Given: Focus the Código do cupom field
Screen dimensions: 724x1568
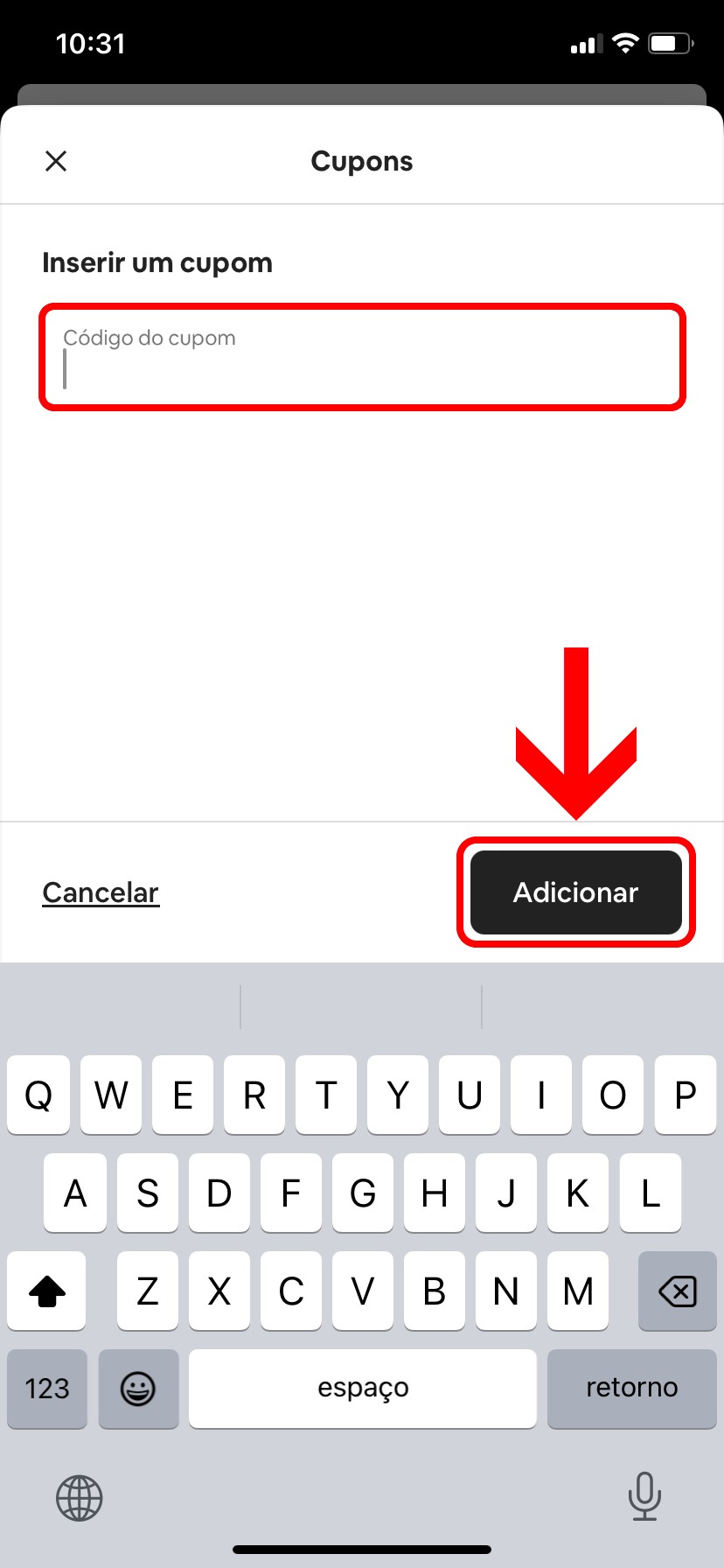Looking at the screenshot, I should tap(362, 357).
